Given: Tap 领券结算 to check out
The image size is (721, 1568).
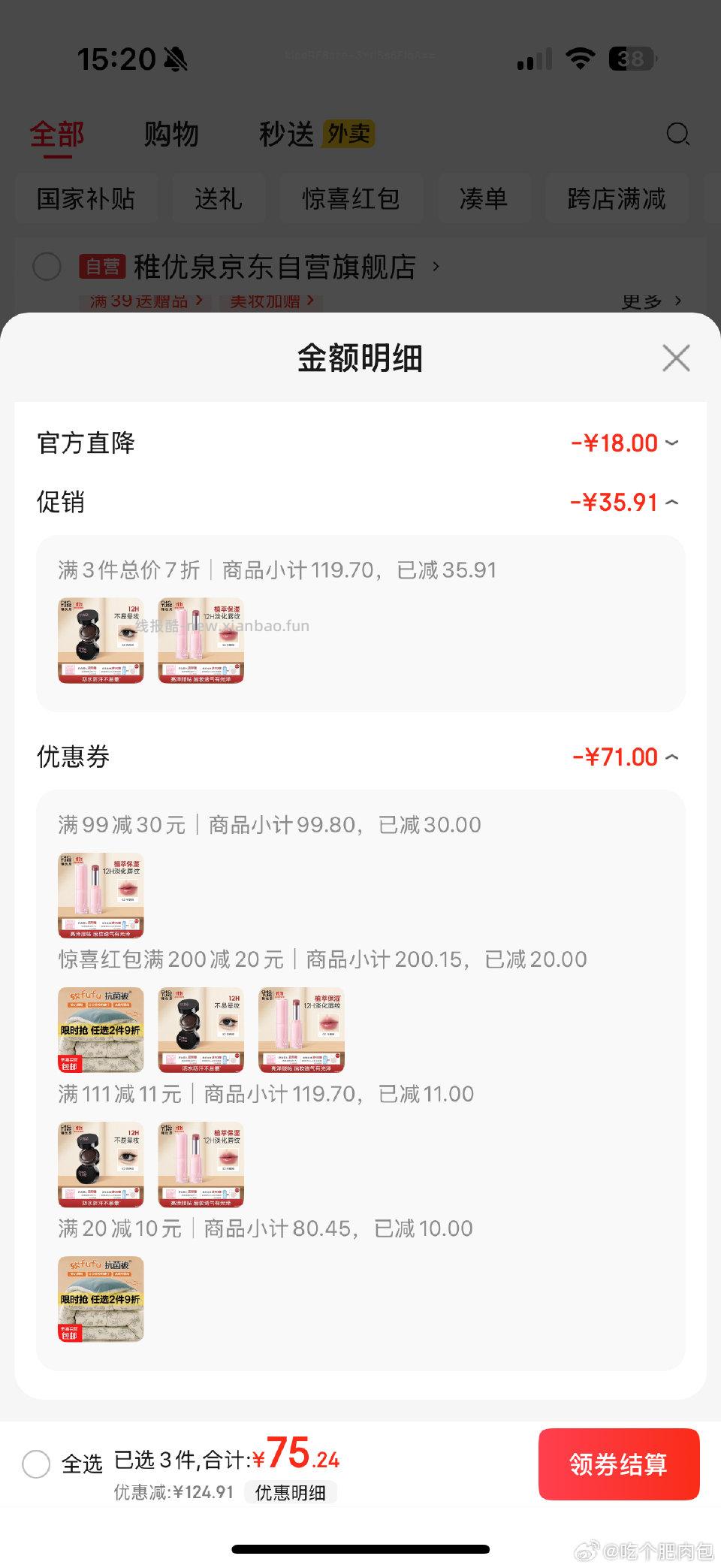Looking at the screenshot, I should [618, 1464].
